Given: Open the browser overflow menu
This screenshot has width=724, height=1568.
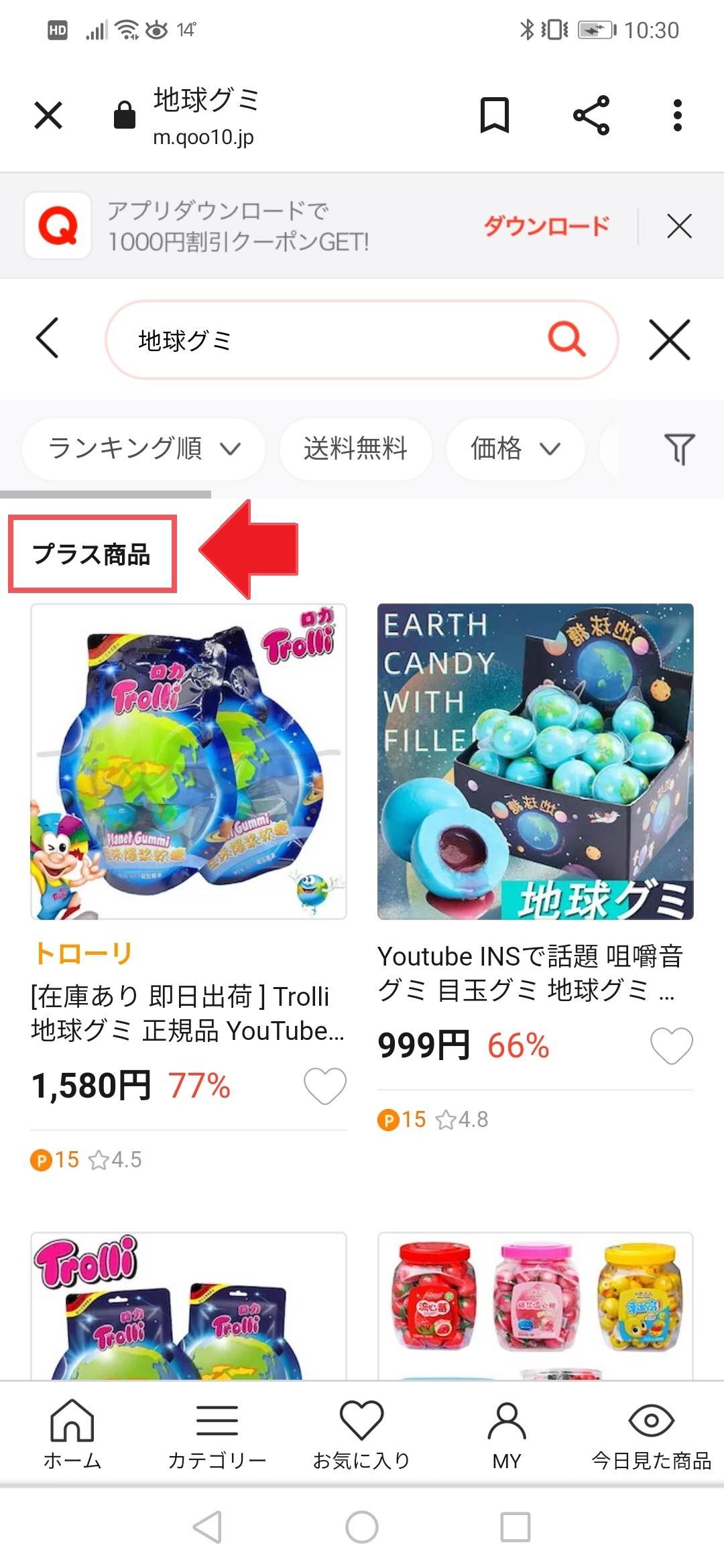Looking at the screenshot, I should click(x=677, y=115).
